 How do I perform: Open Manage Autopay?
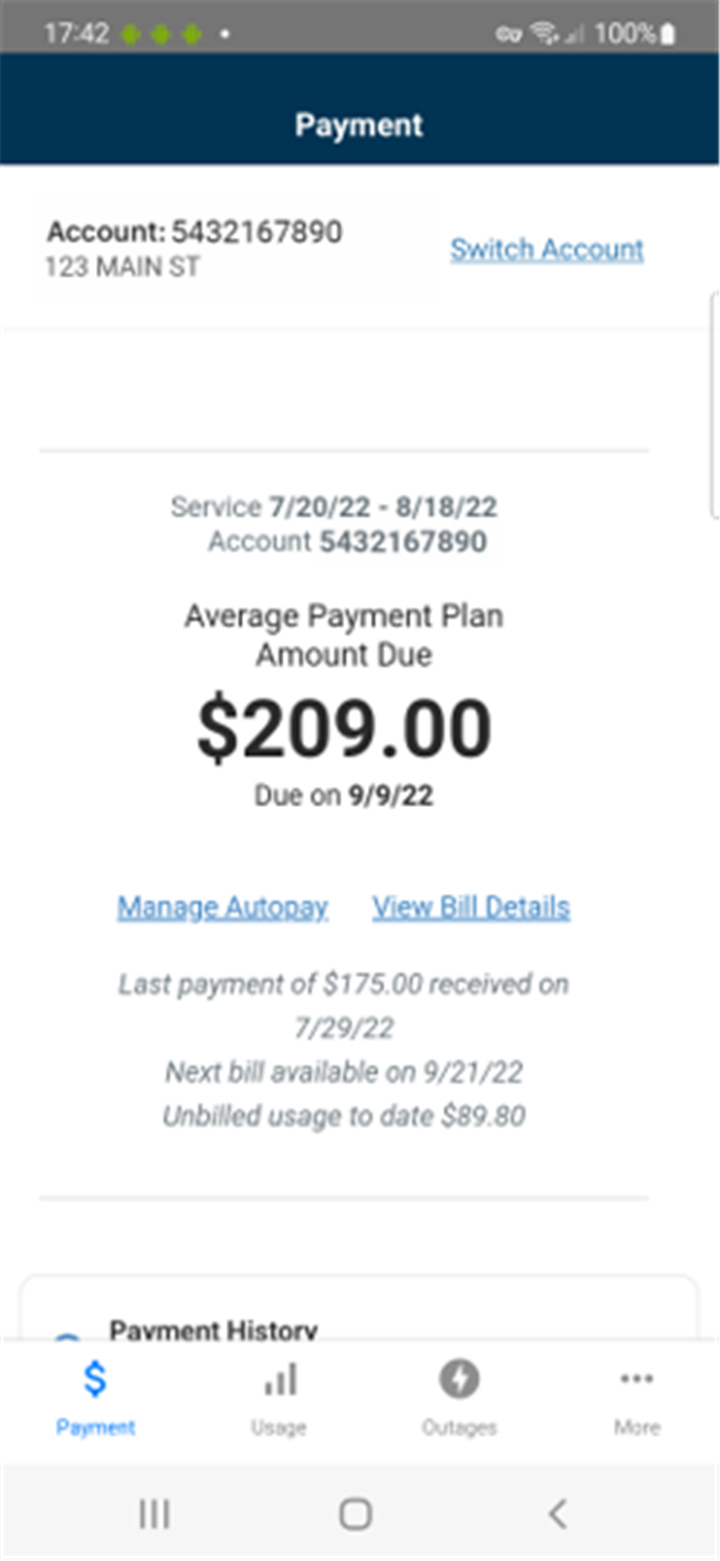tap(223, 907)
